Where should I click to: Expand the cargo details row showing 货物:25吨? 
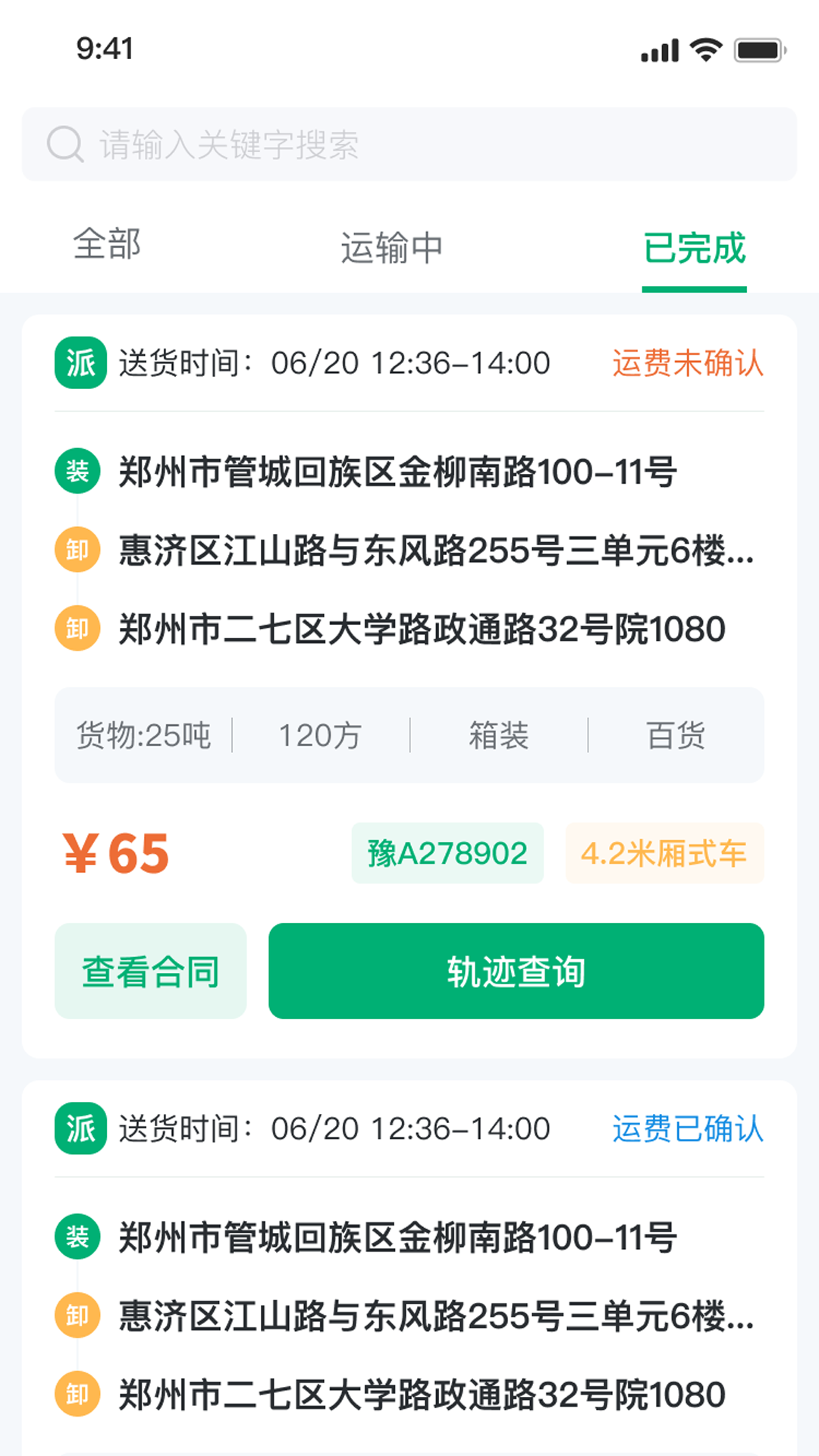(x=409, y=734)
